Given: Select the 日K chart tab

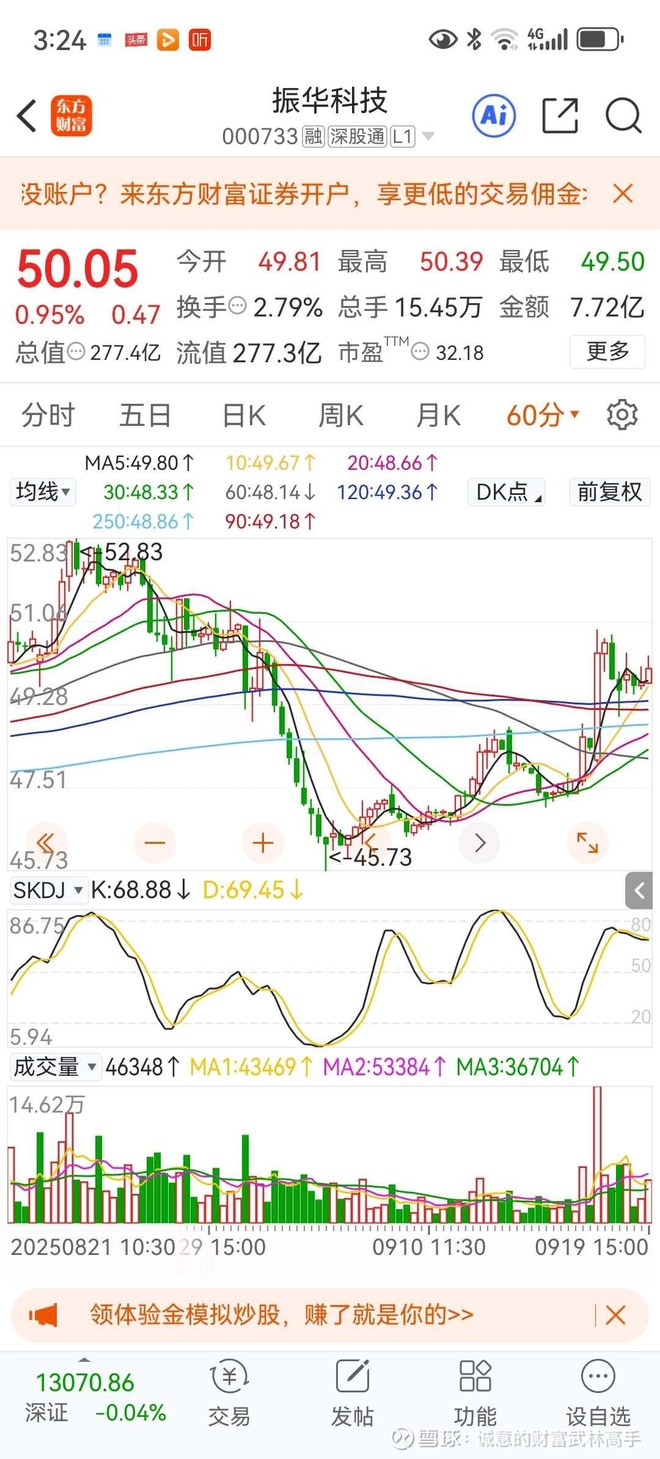Looking at the screenshot, I should (x=243, y=415).
